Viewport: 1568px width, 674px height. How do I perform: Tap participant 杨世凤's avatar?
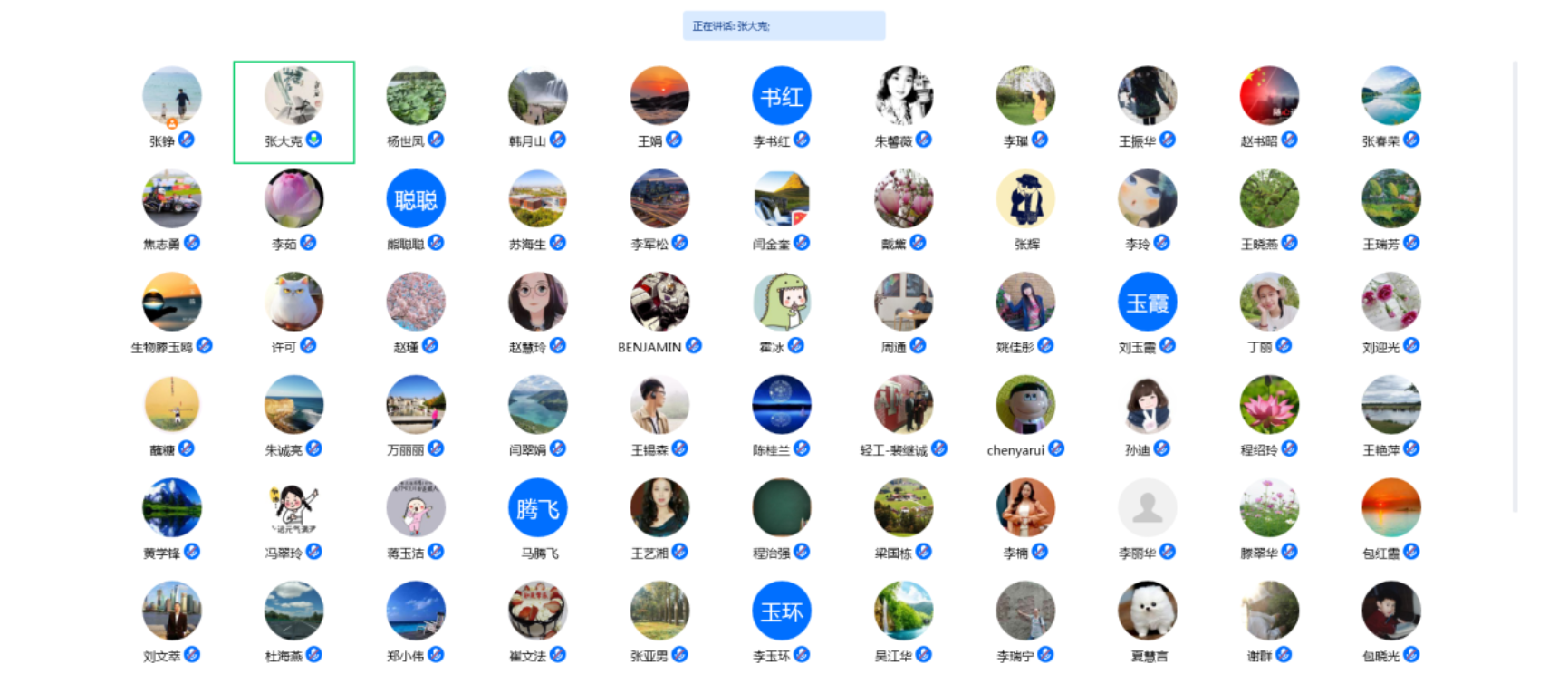tap(416, 96)
